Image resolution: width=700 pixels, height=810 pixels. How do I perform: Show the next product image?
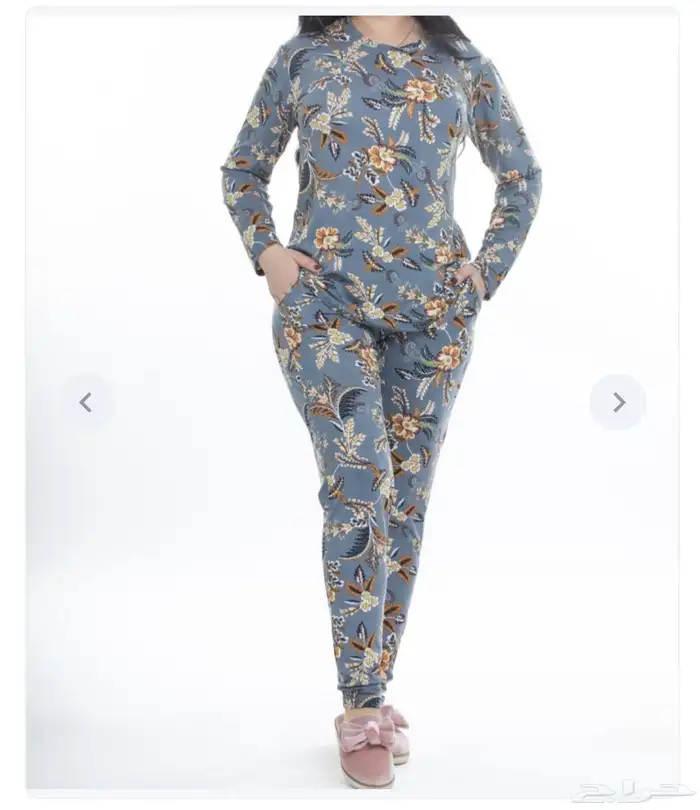[x=618, y=402]
